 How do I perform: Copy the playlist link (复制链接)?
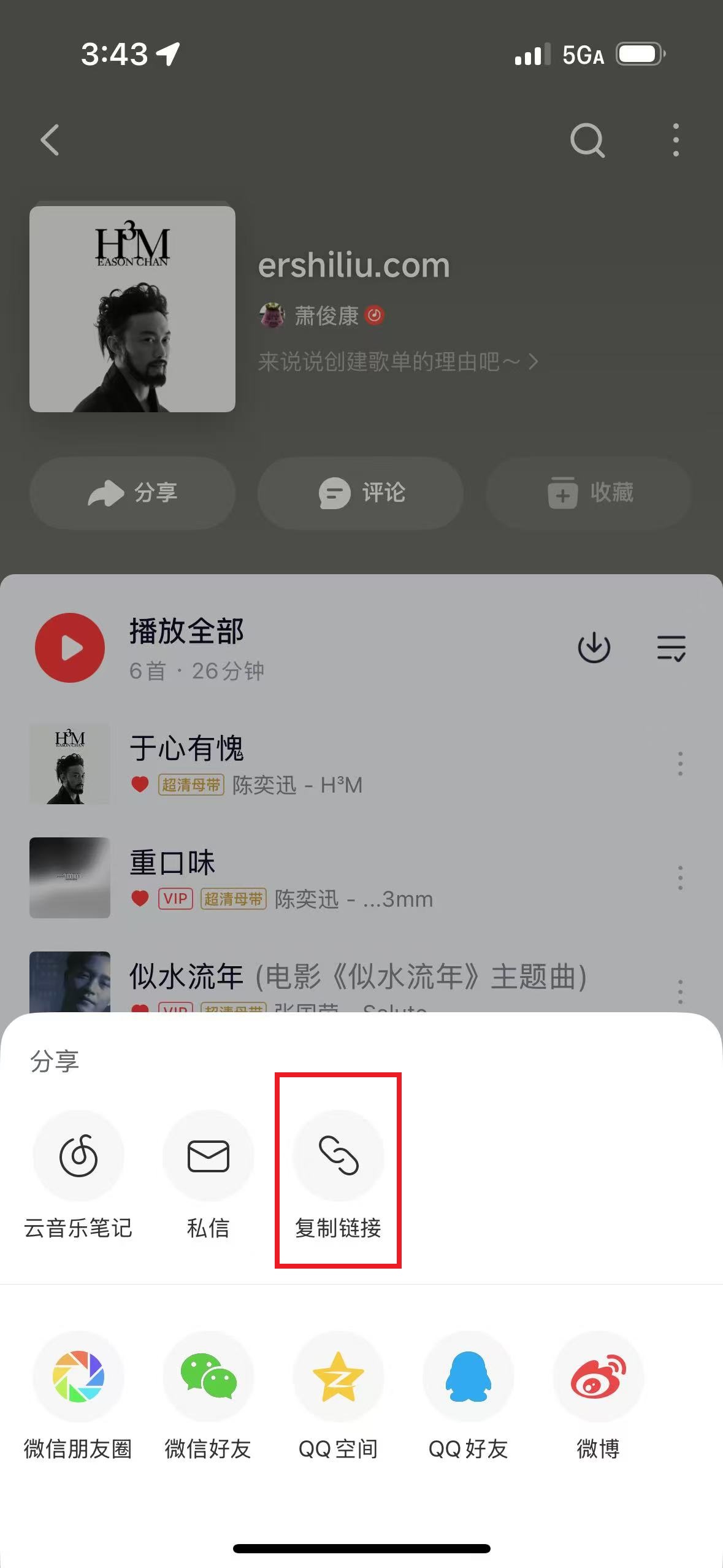click(x=339, y=1156)
